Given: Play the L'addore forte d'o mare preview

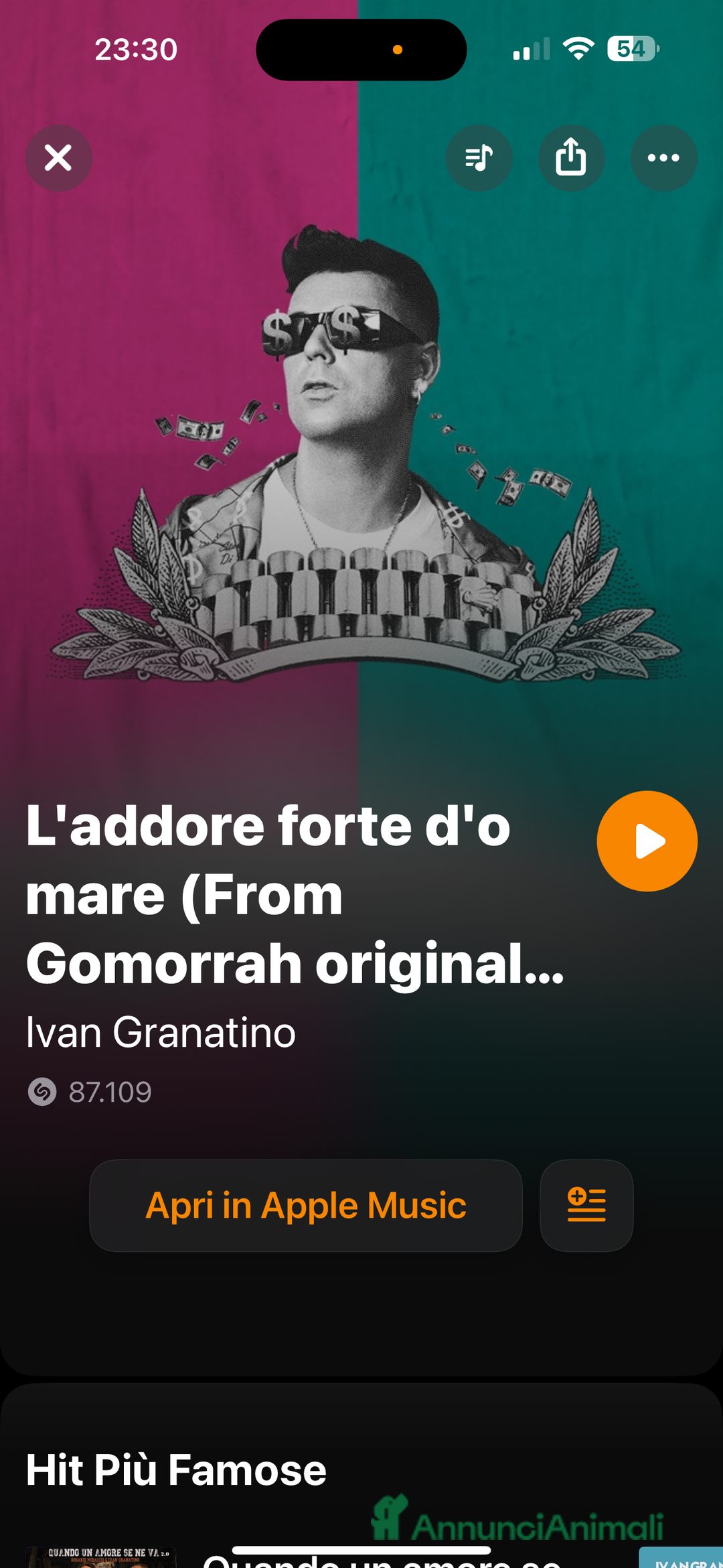Looking at the screenshot, I should click(x=647, y=841).
